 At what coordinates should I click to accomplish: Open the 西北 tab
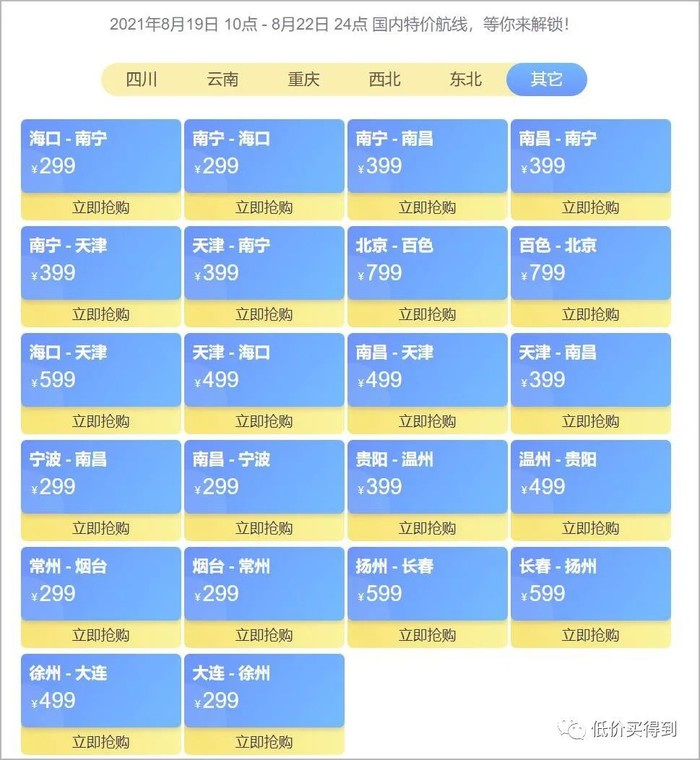coord(384,79)
